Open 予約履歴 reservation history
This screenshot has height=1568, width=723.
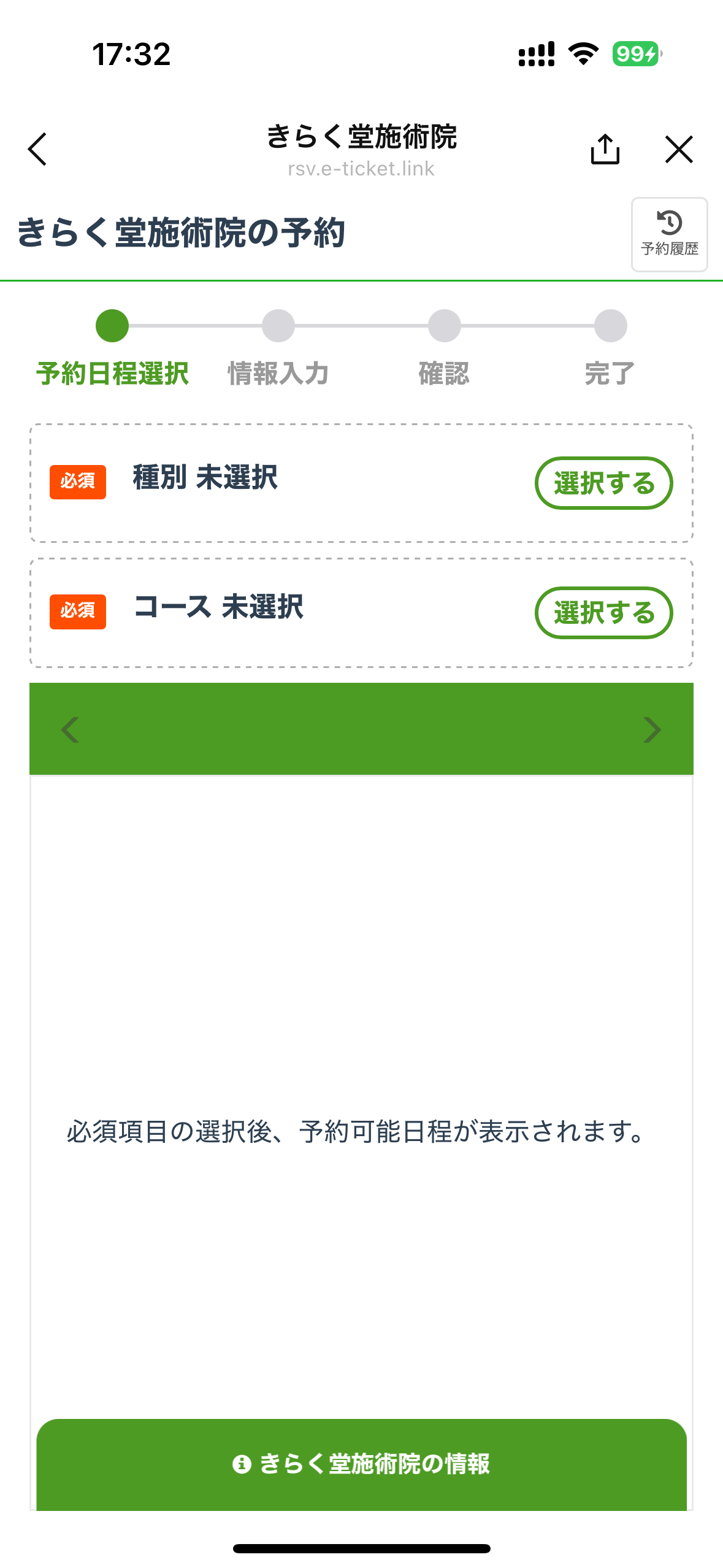(669, 234)
